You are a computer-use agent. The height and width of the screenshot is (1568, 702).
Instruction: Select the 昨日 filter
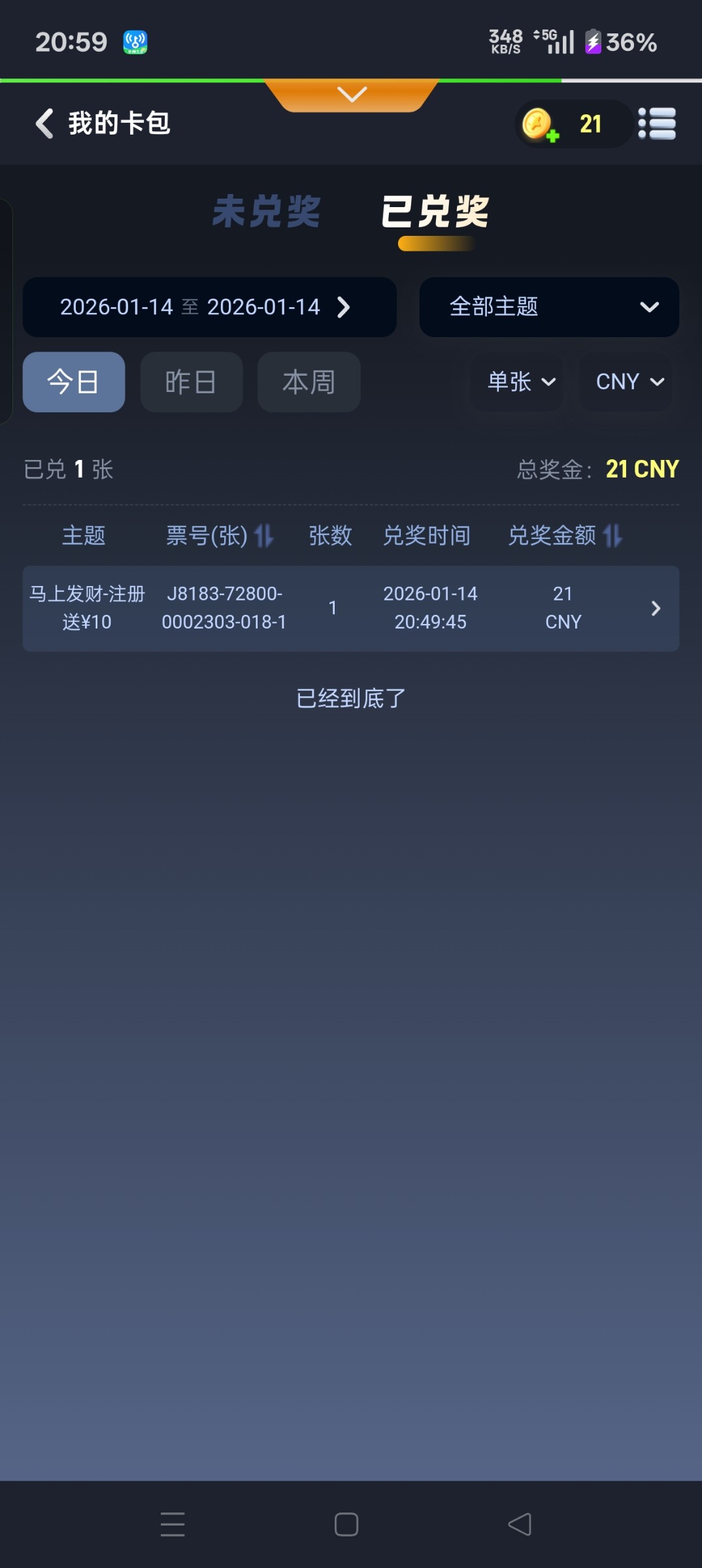tap(191, 382)
